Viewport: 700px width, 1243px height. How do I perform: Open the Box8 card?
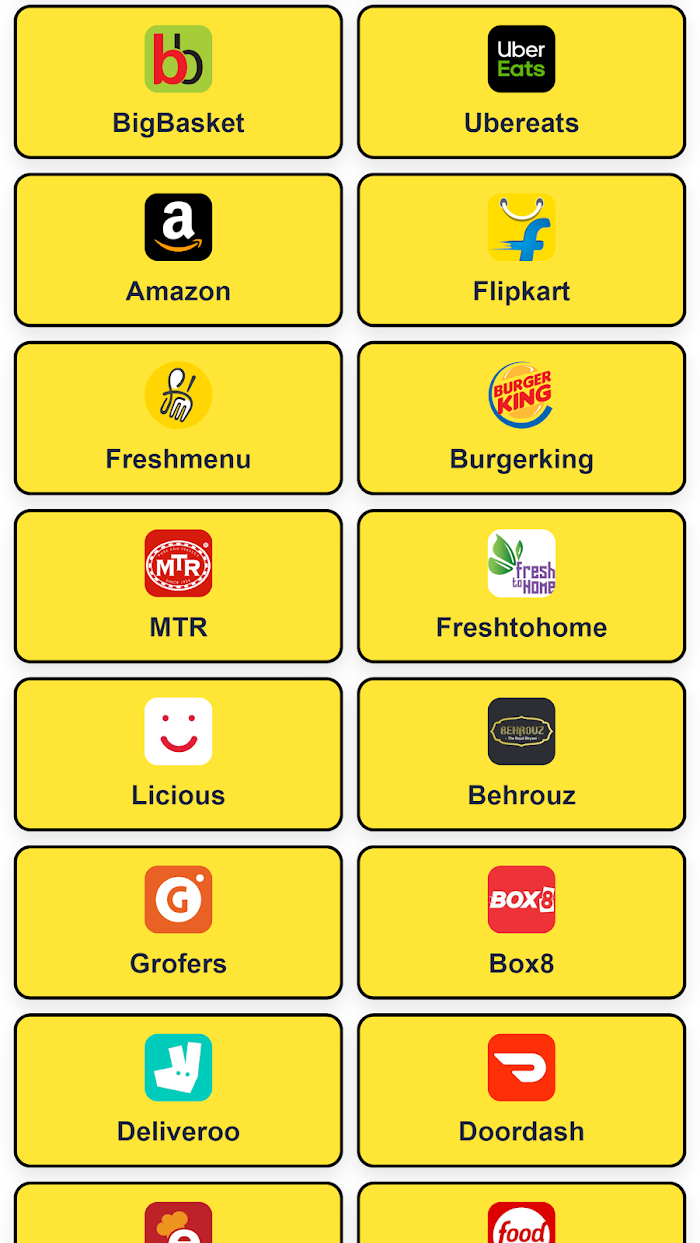click(x=521, y=922)
